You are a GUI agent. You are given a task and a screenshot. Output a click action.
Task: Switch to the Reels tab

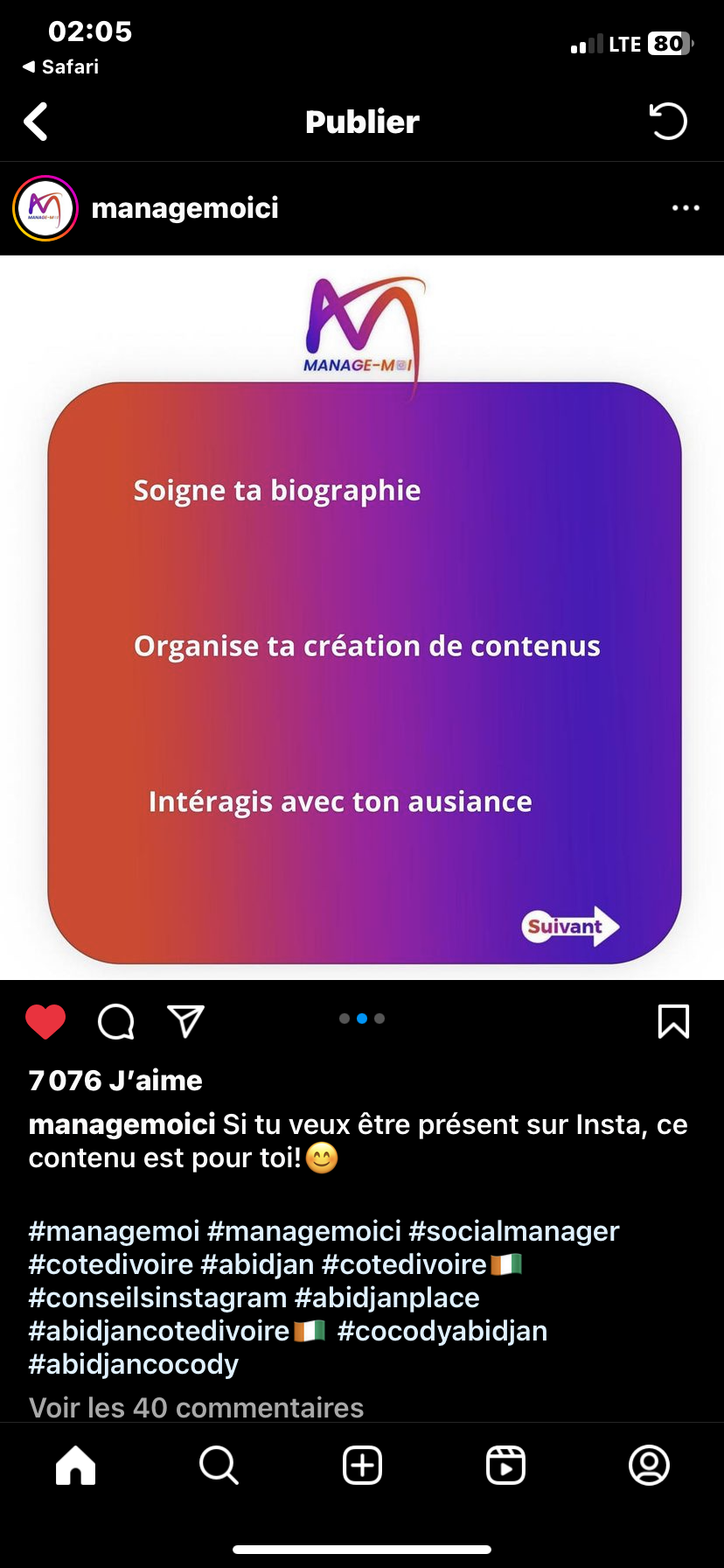click(505, 1465)
